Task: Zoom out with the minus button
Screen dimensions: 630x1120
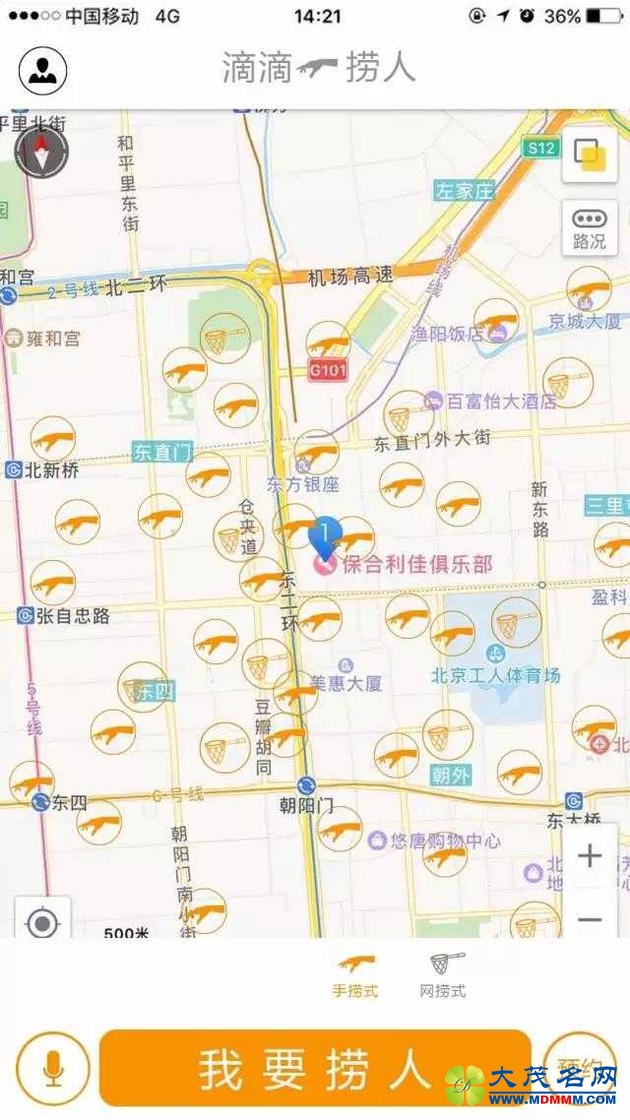Action: 590,919
